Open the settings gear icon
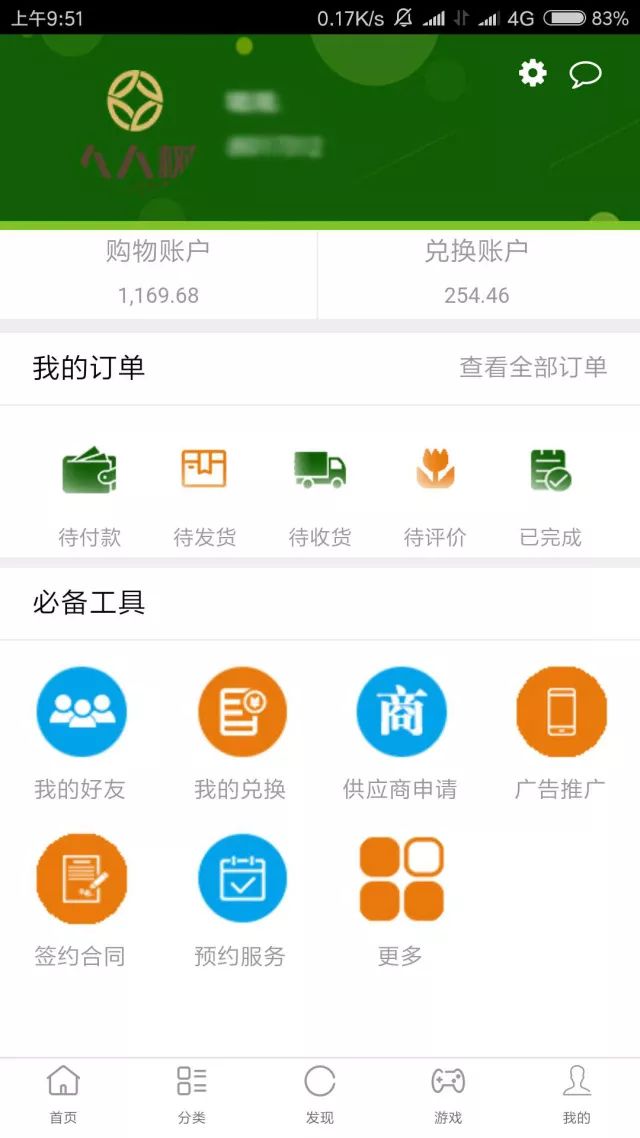 pyautogui.click(x=533, y=73)
